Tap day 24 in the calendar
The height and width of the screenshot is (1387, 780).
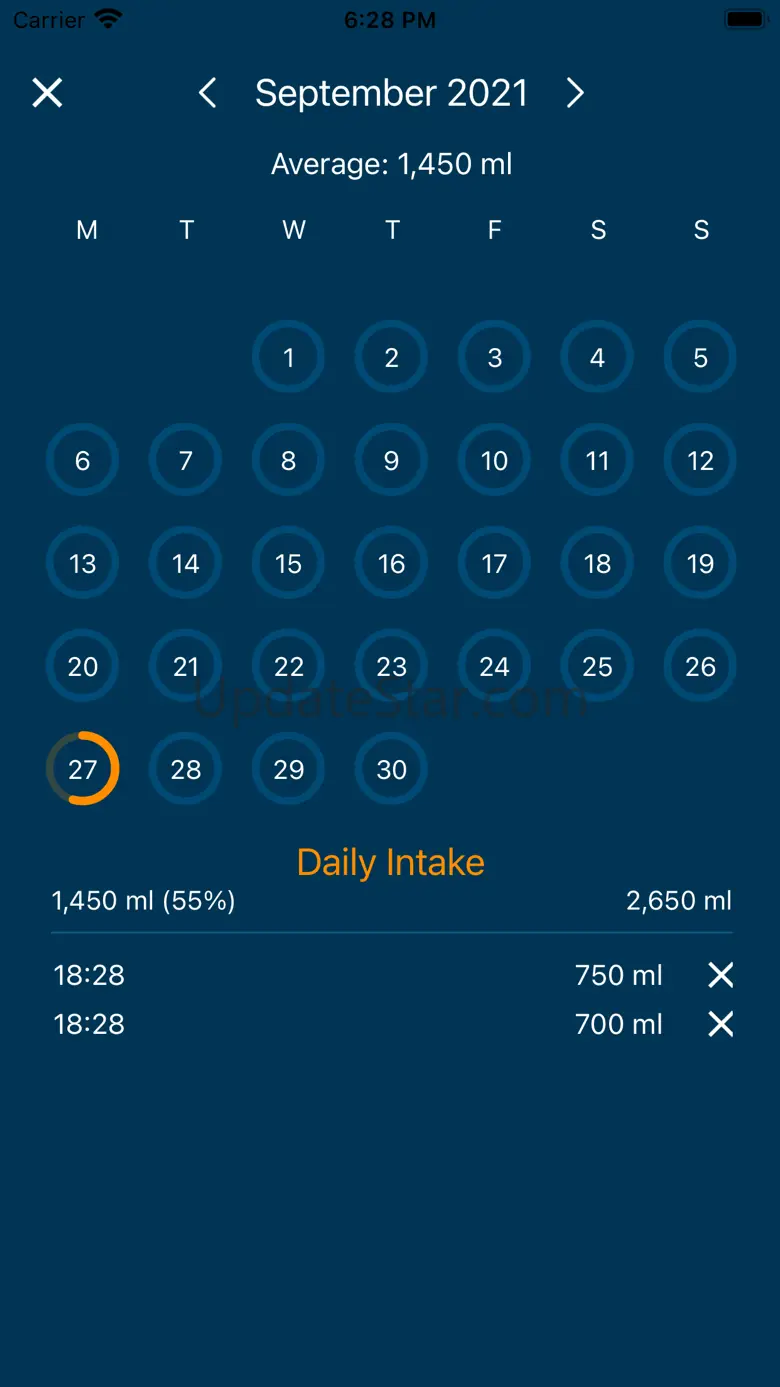pyautogui.click(x=495, y=666)
